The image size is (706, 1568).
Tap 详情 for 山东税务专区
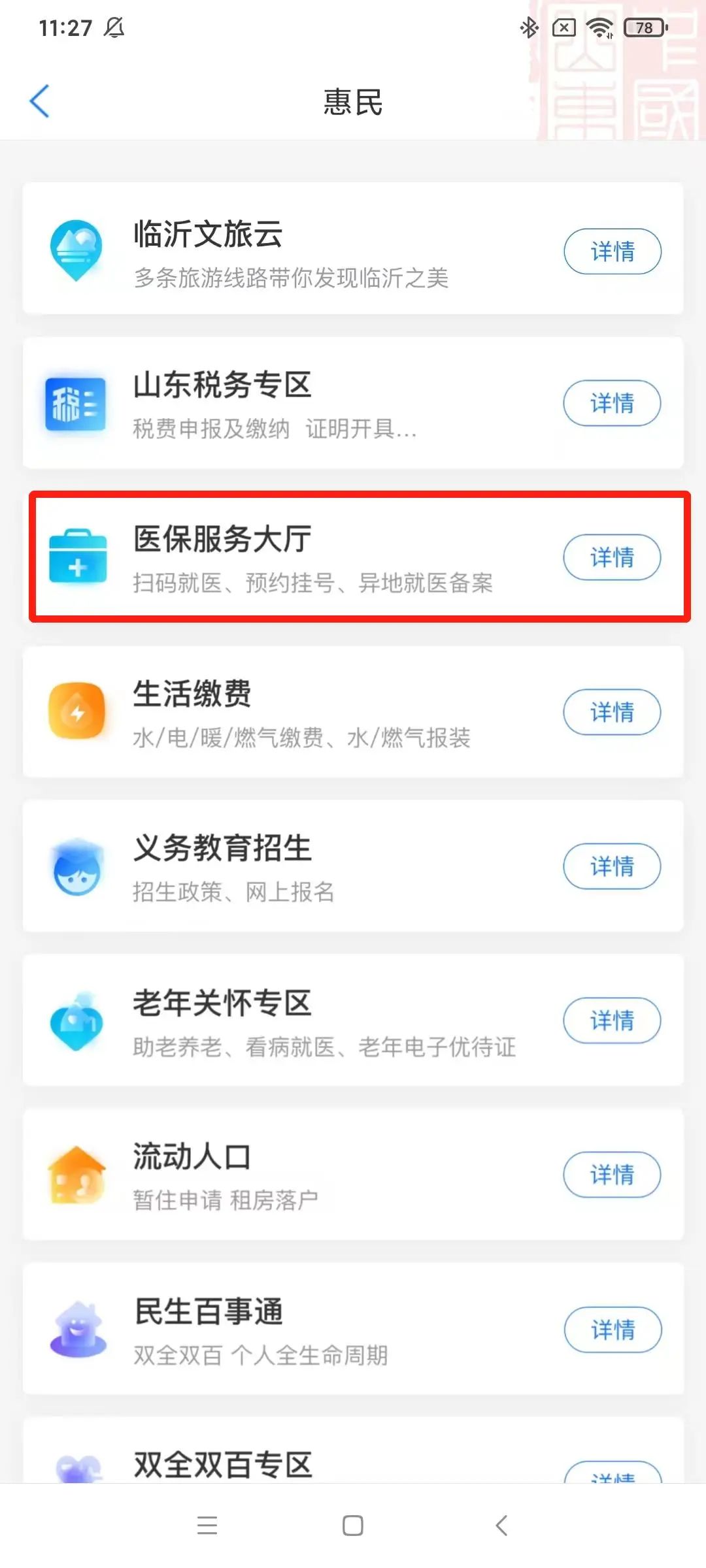(x=612, y=403)
